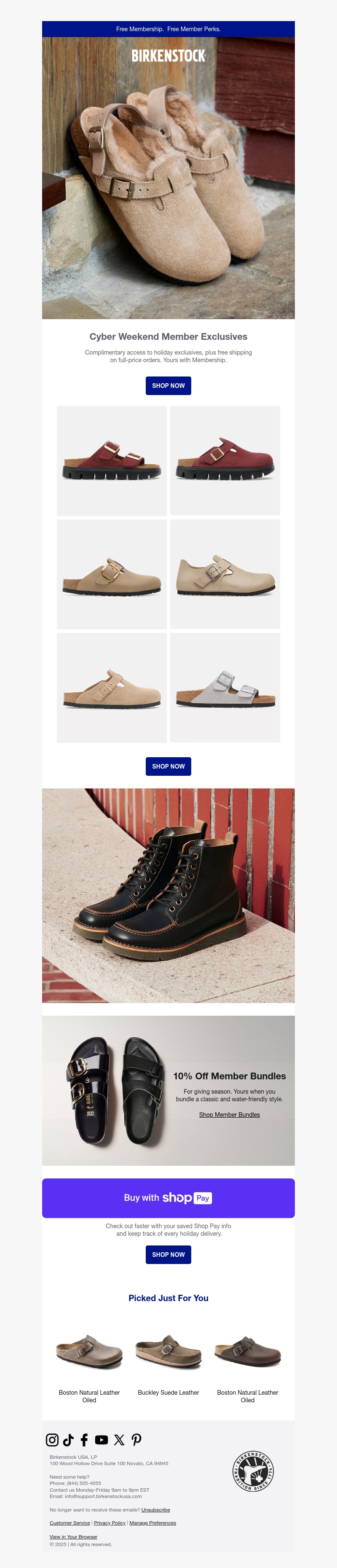Tap Shop Now below Shop Pay text

[168, 1254]
